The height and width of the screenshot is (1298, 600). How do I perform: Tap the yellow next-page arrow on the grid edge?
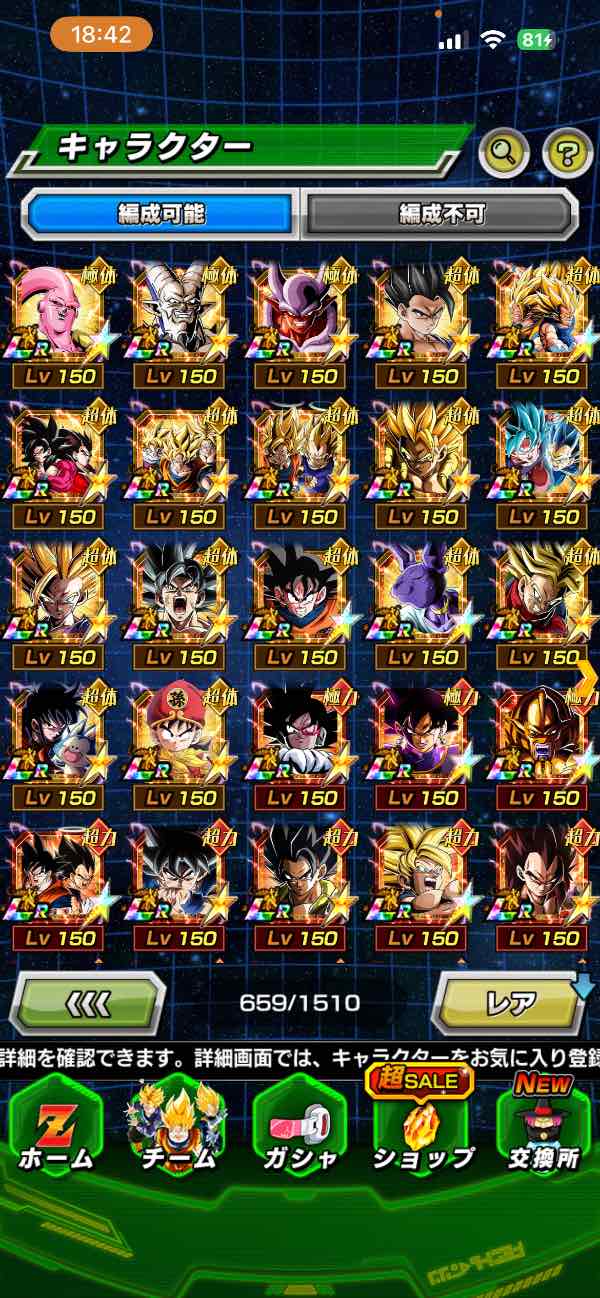point(588,675)
